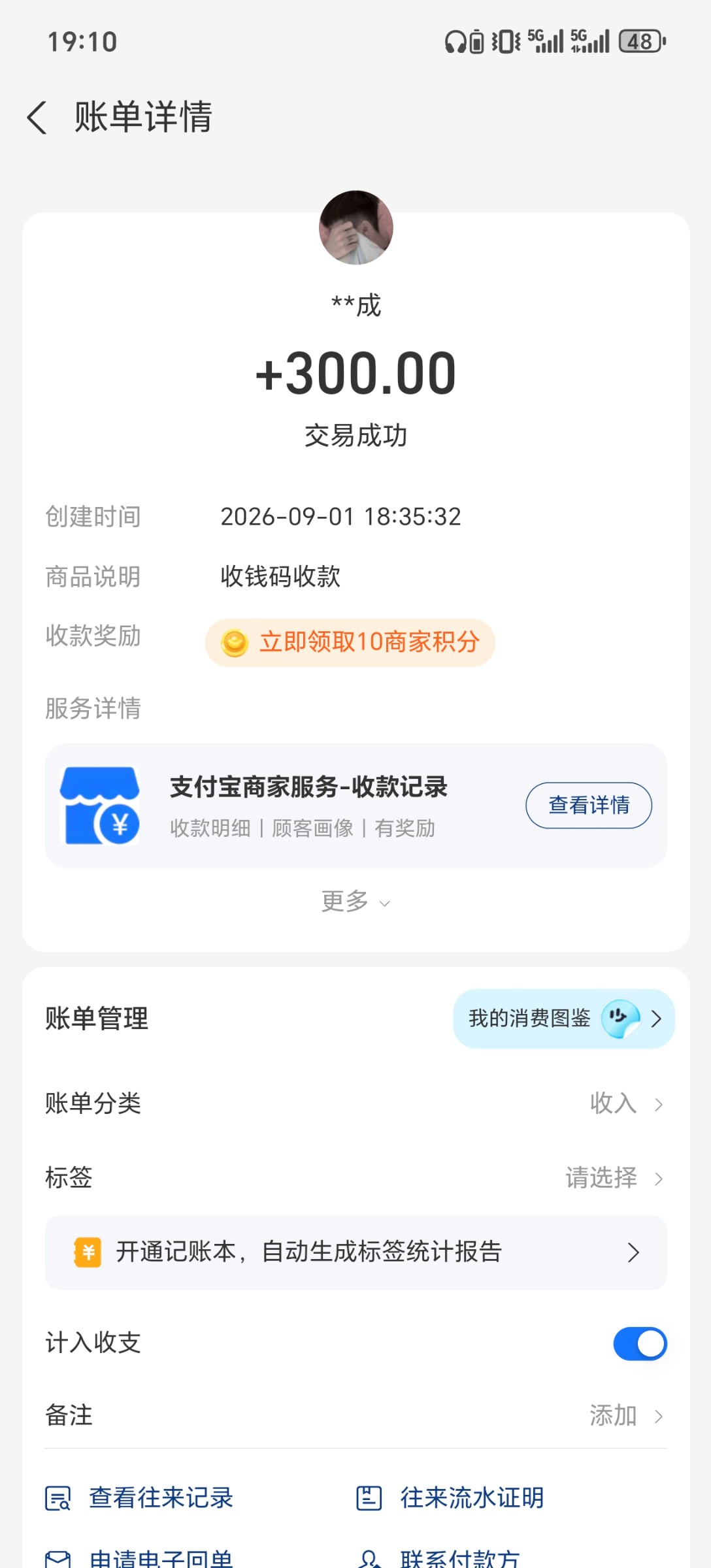Open 往来流水证明
Image resolution: width=711 pixels, height=1568 pixels.
(450, 1497)
